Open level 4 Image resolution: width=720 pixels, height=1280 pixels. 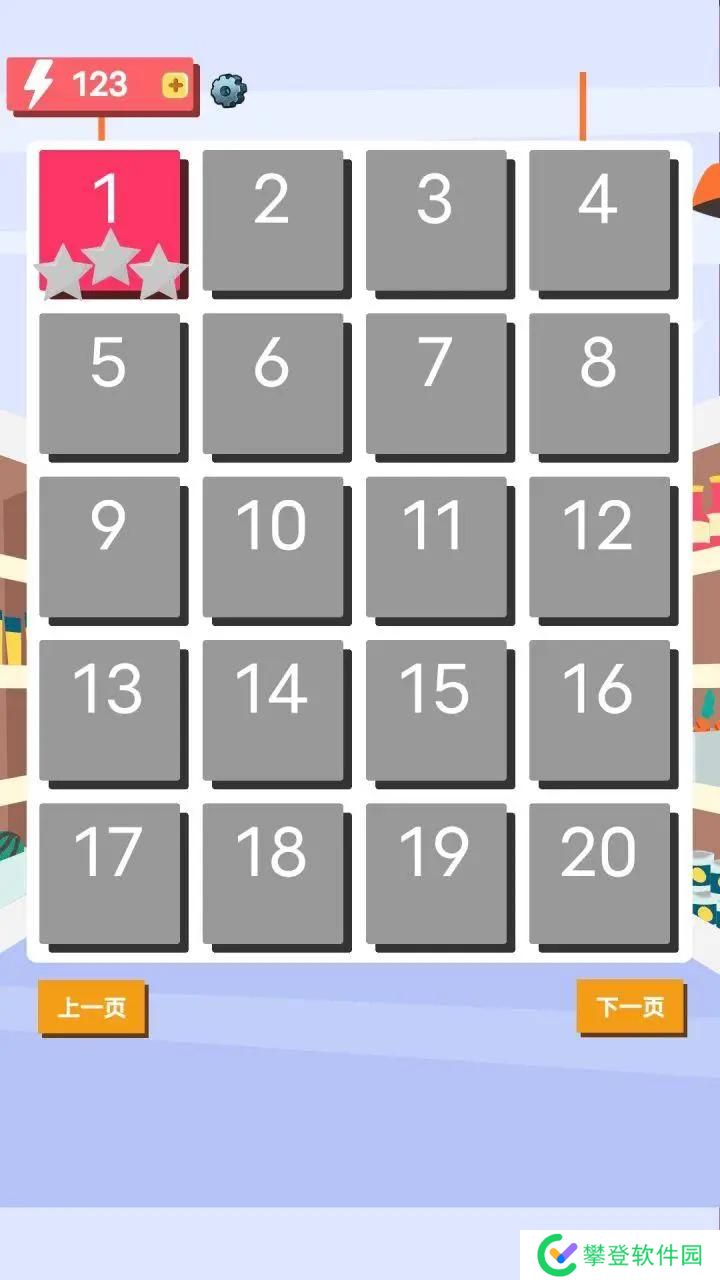[598, 221]
